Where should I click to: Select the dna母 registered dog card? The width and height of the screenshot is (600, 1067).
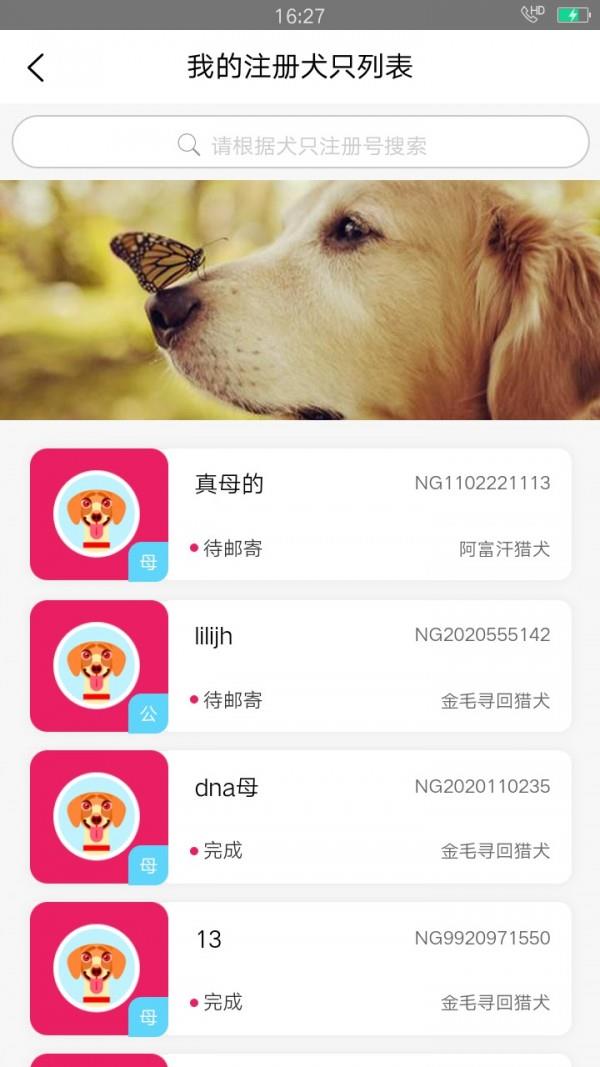pos(300,817)
